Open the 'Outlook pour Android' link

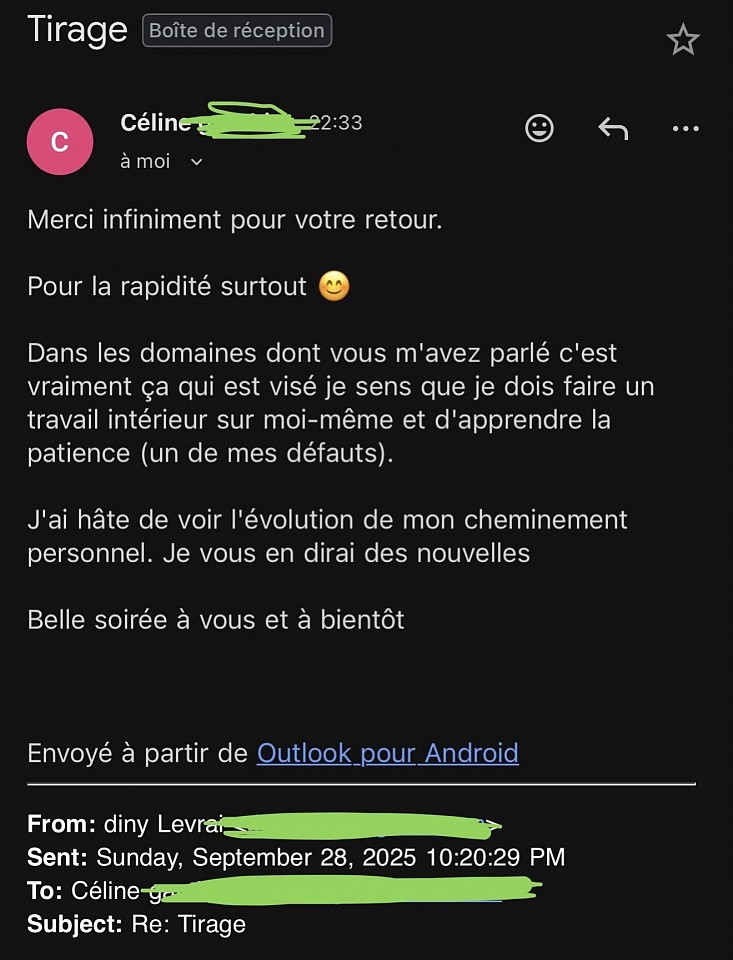coord(387,753)
